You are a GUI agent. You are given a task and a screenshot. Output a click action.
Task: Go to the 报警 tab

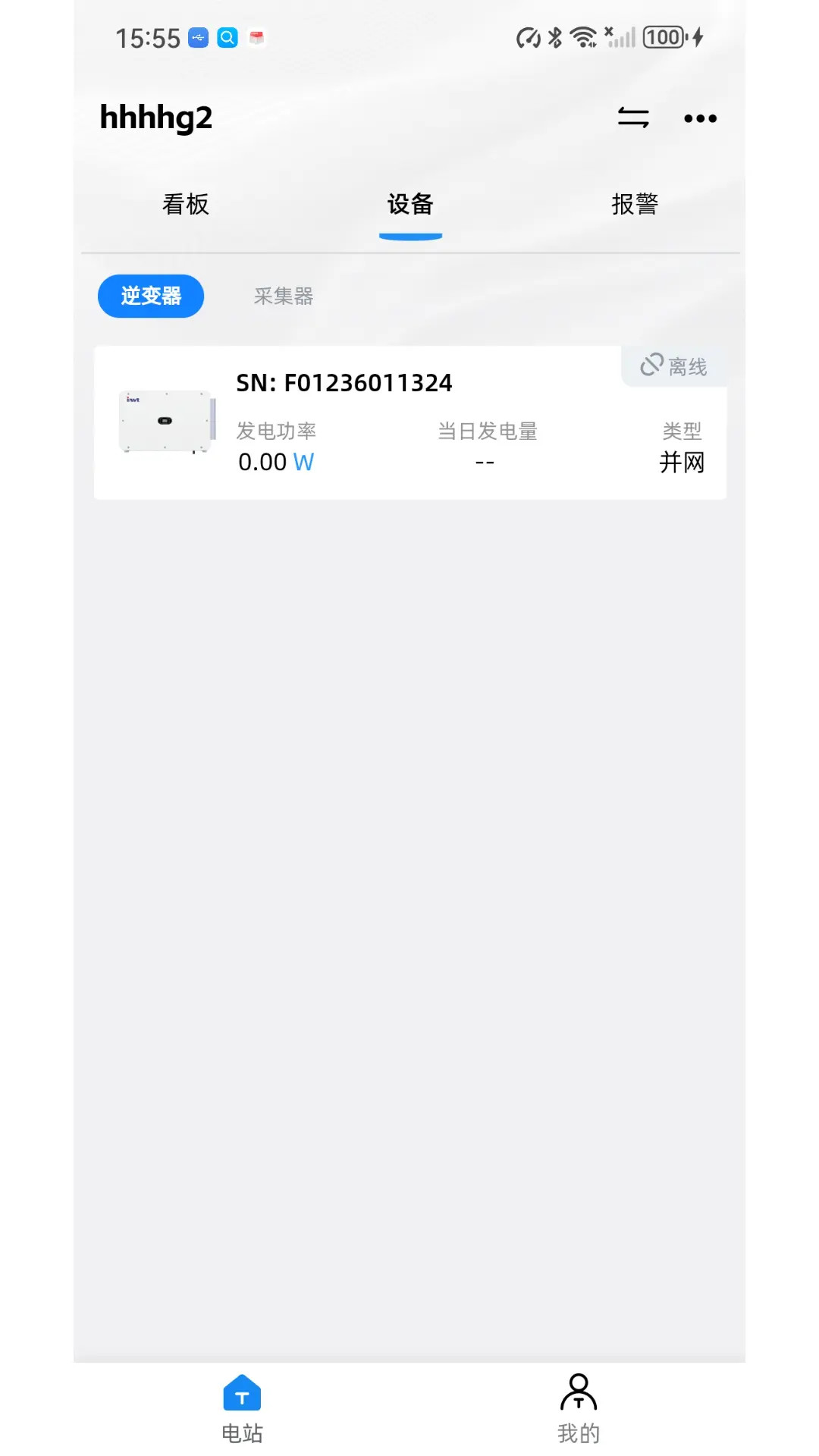(x=635, y=204)
